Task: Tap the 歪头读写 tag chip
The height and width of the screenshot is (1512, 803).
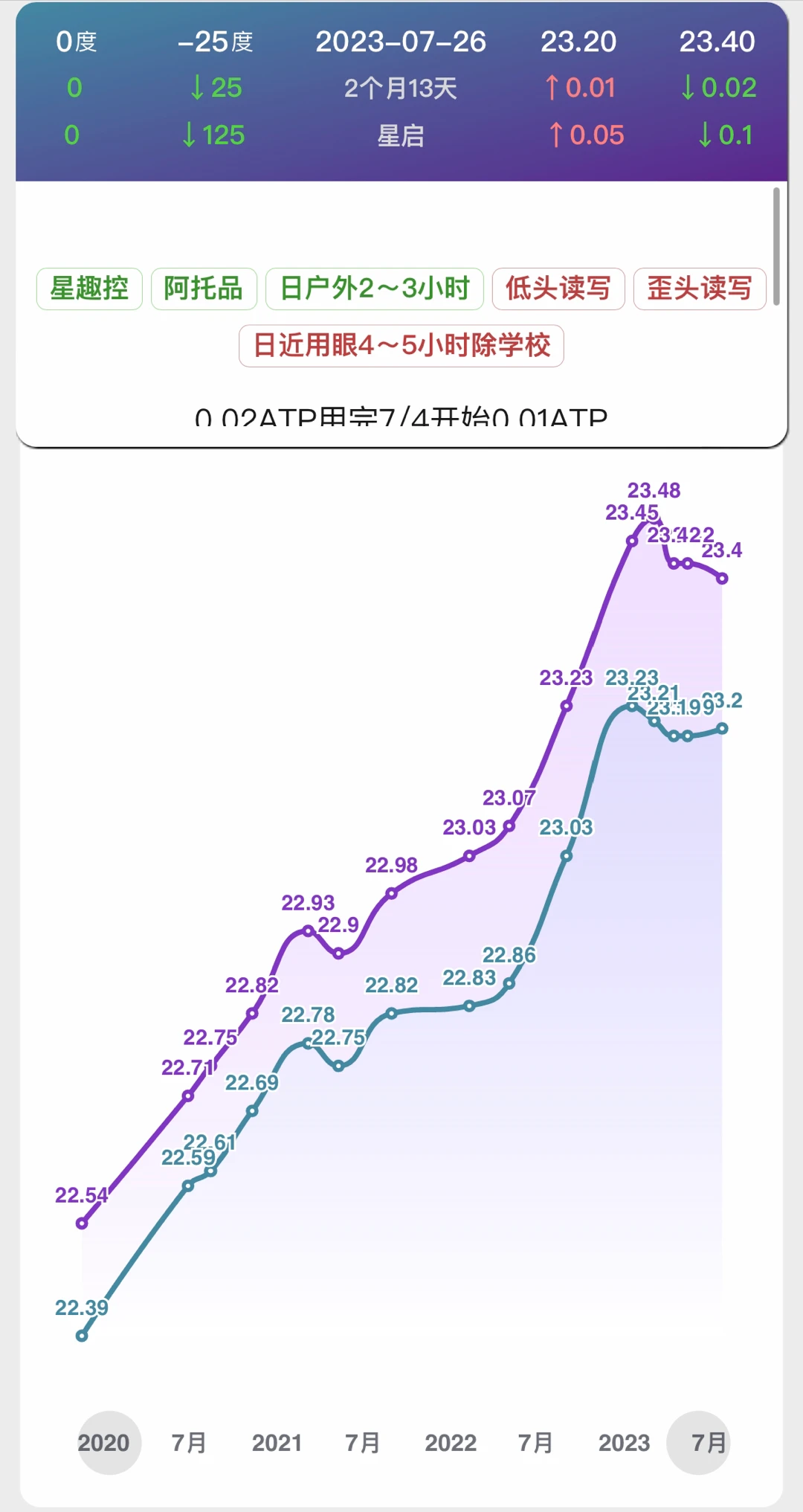Action: (x=700, y=289)
